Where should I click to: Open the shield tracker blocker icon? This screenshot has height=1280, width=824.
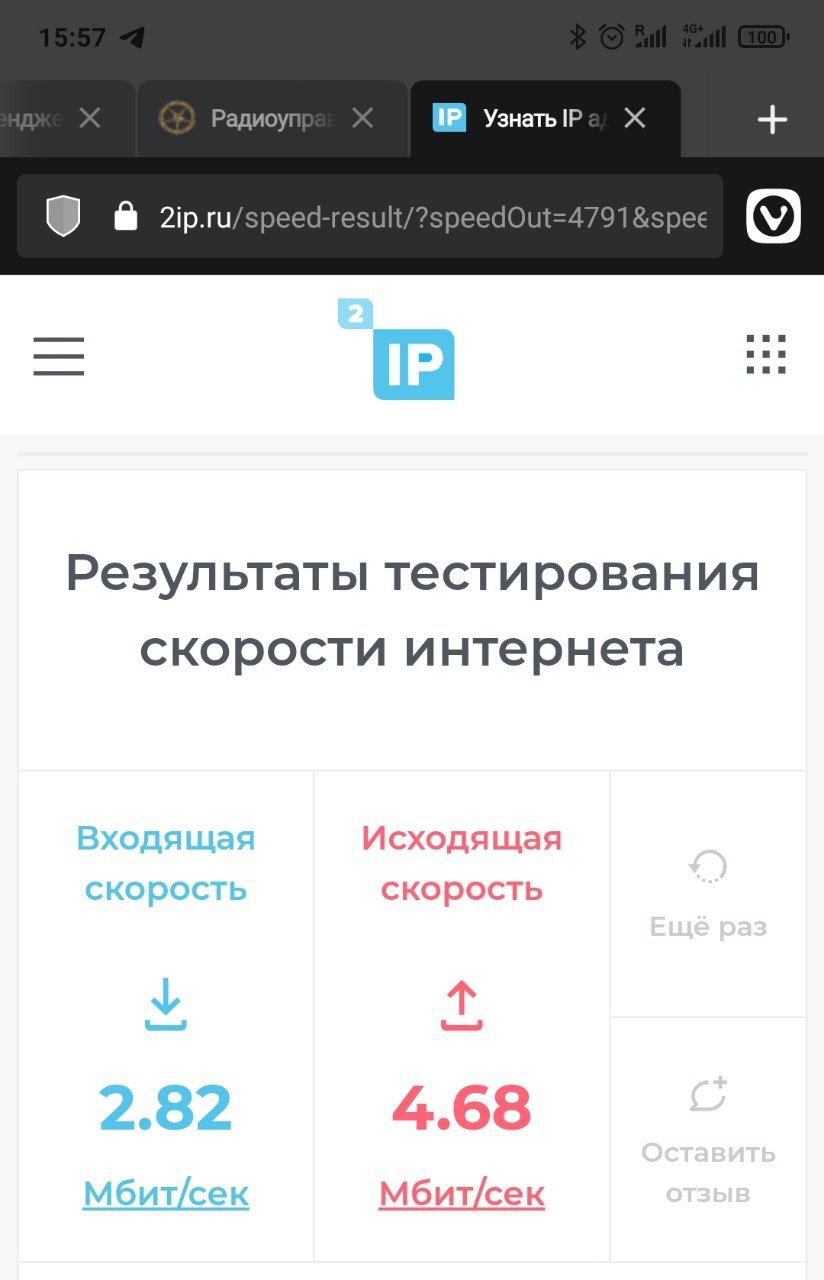pos(63,216)
